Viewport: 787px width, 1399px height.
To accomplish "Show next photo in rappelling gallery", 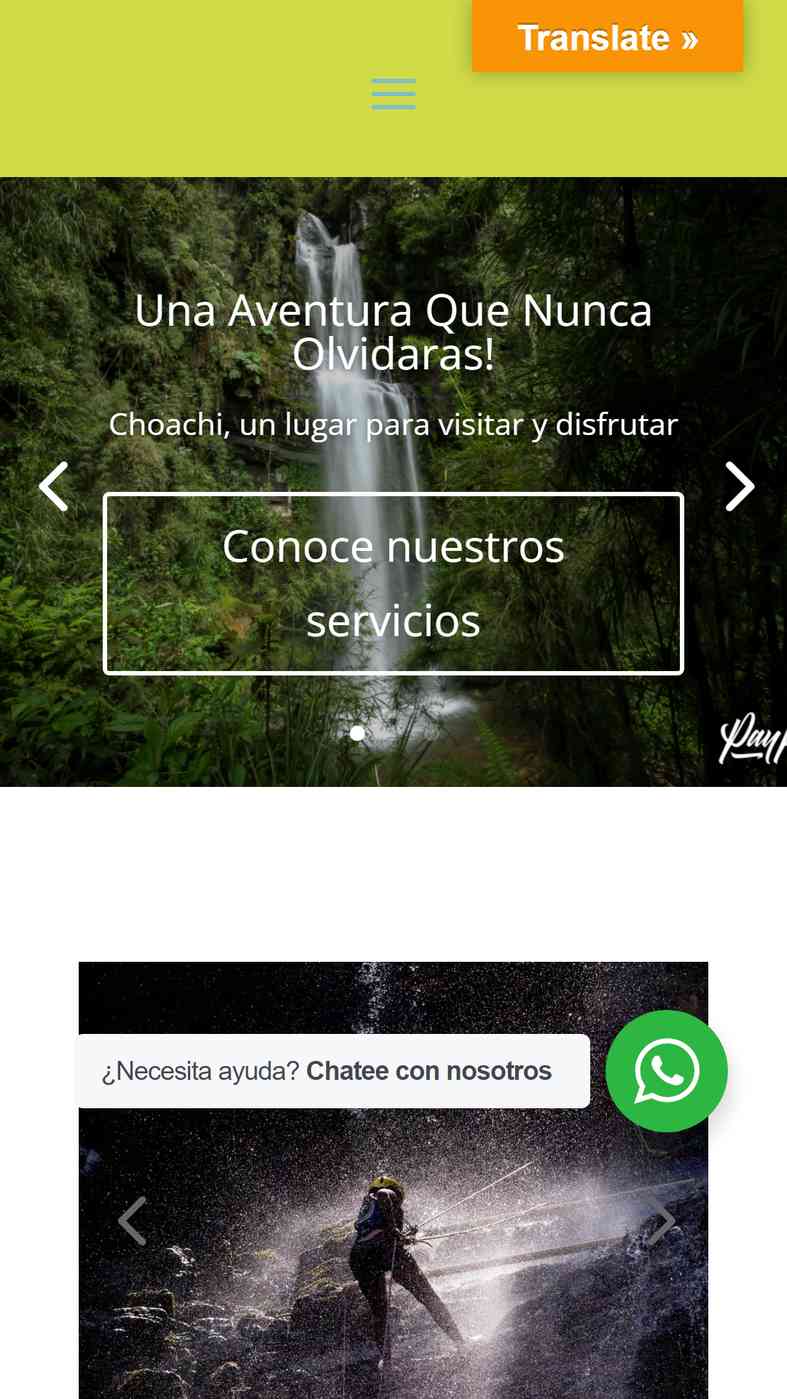I will [x=661, y=1221].
